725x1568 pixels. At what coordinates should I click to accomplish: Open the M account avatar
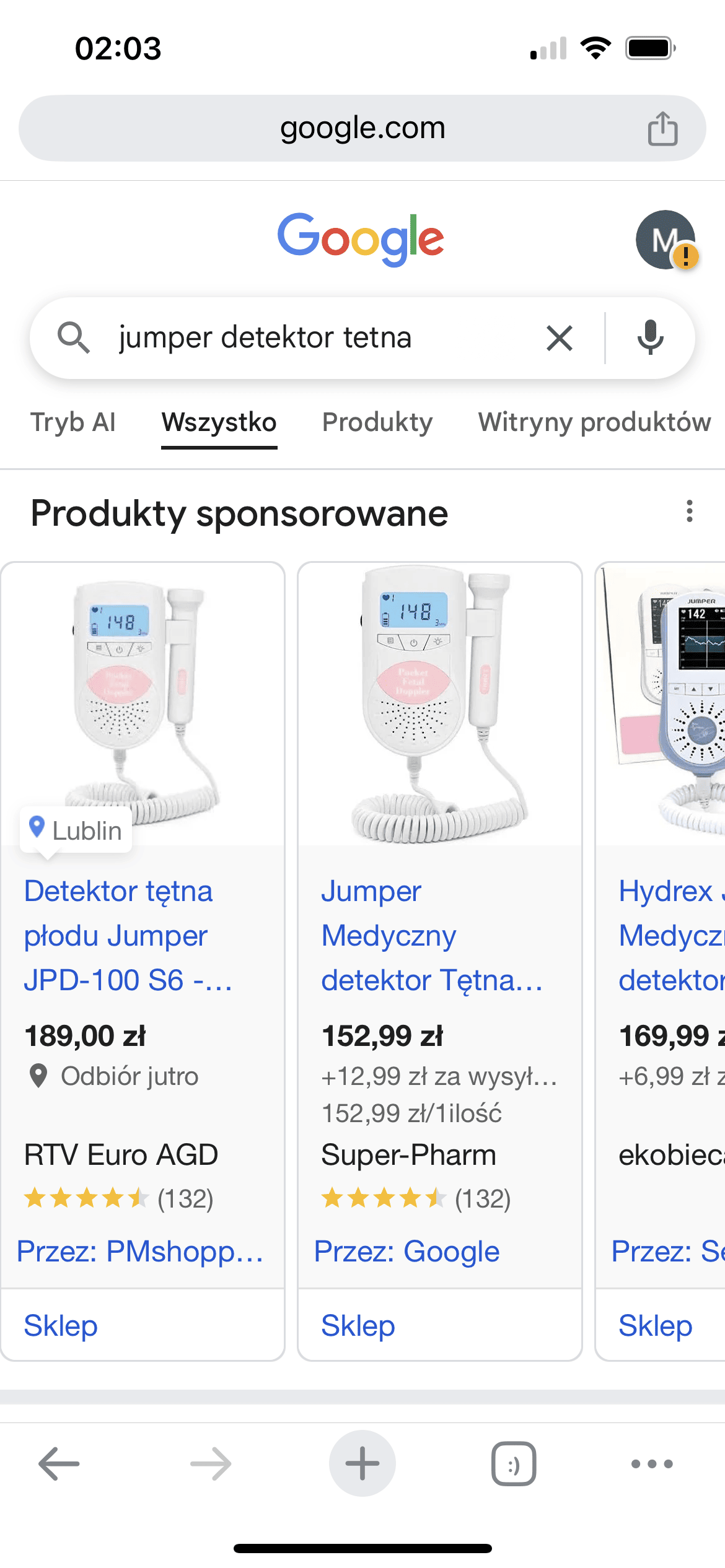click(x=666, y=240)
